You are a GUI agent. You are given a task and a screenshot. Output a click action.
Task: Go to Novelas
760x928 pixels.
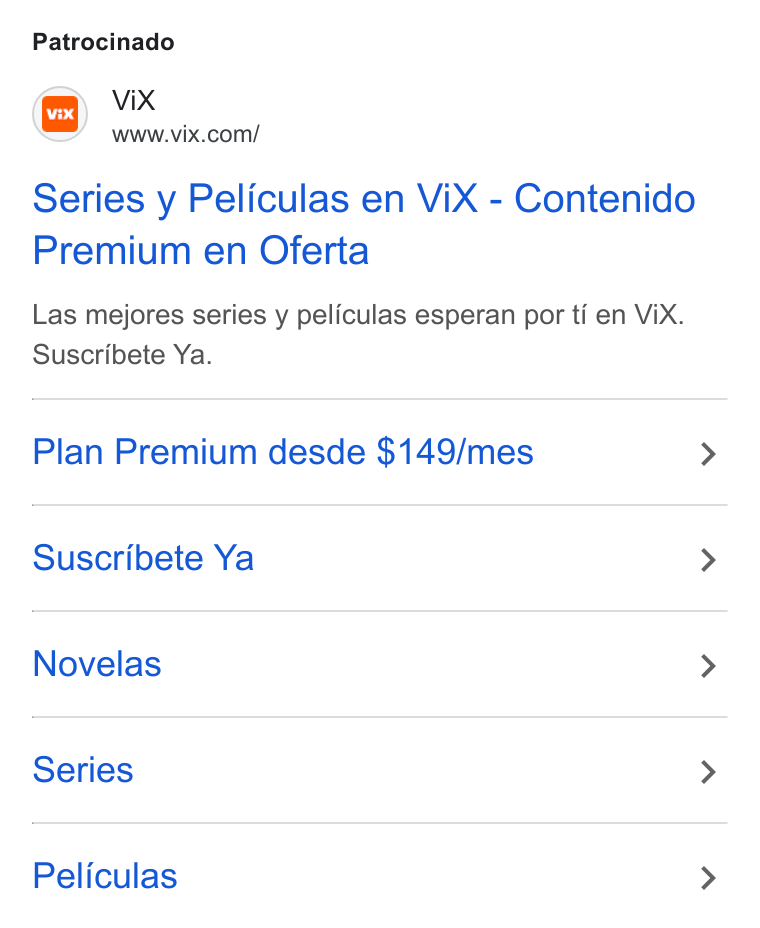click(x=379, y=664)
